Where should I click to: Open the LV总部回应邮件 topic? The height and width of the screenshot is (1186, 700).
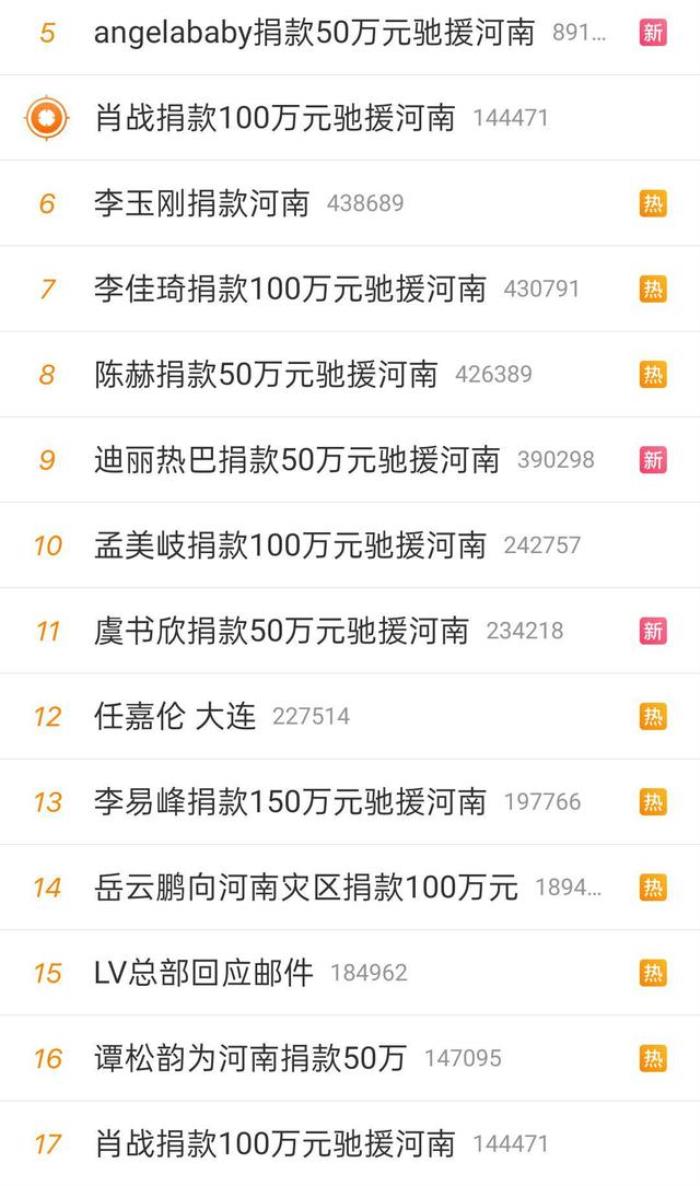click(204, 973)
